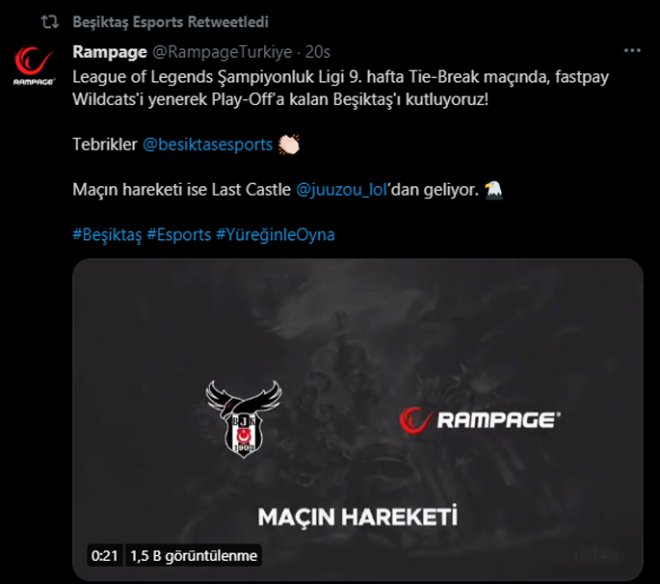This screenshot has height=584, width=660.
Task: Open the @besiktasesports mention
Action: coord(208,144)
